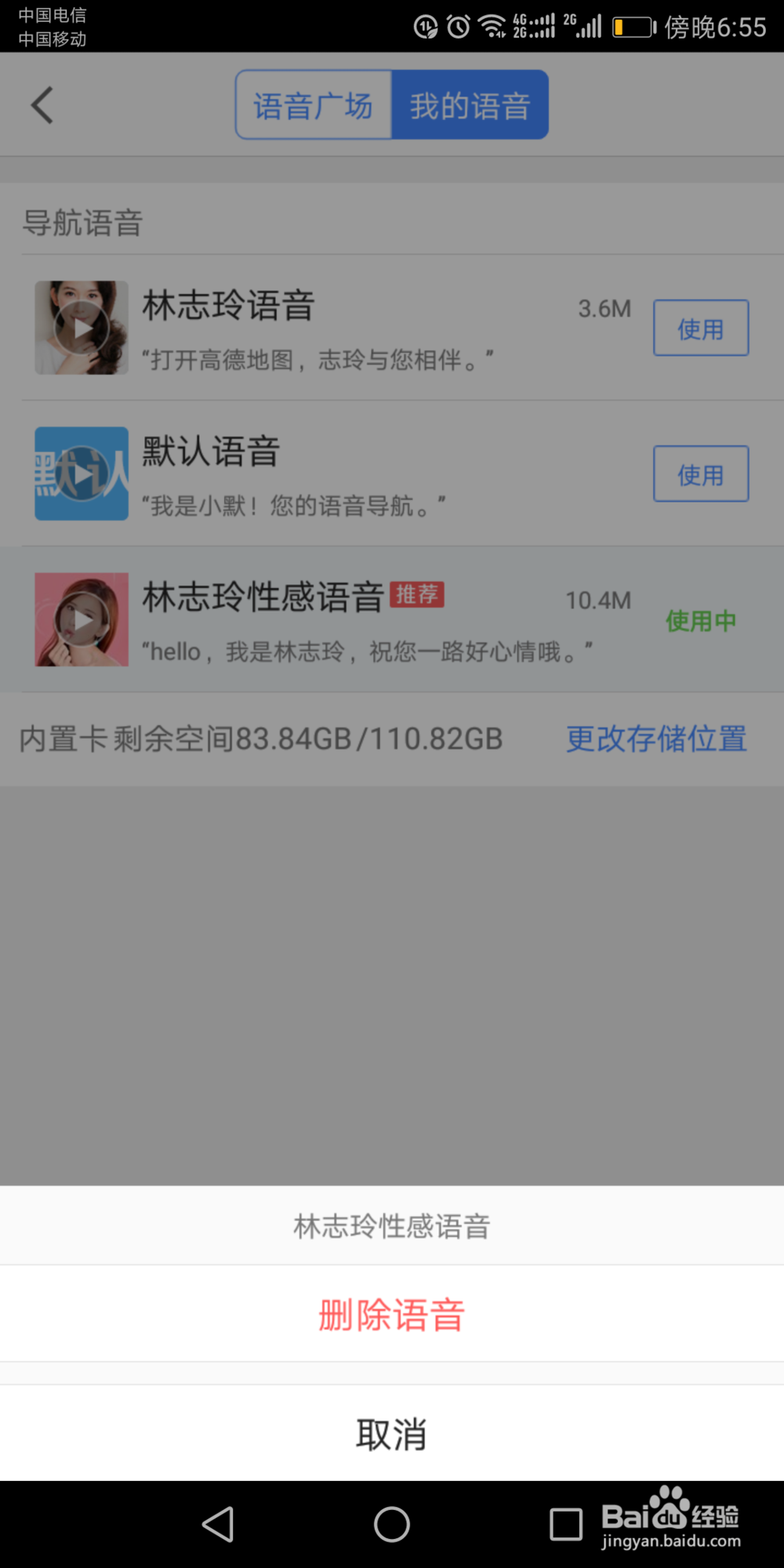The height and width of the screenshot is (1568, 784).
Task: Tap the 林志玲语音 avatar thumbnail
Action: 81,328
